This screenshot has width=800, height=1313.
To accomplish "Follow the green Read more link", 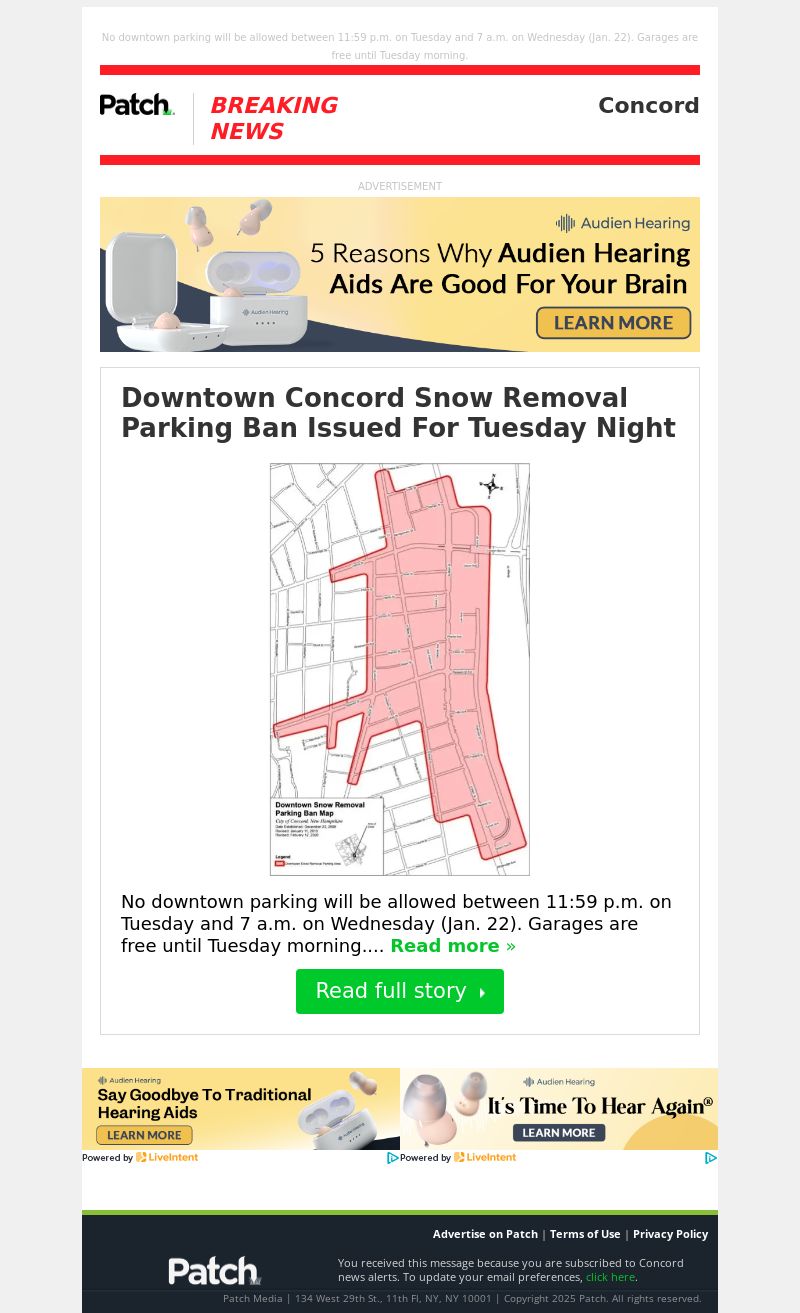I will tap(452, 946).
